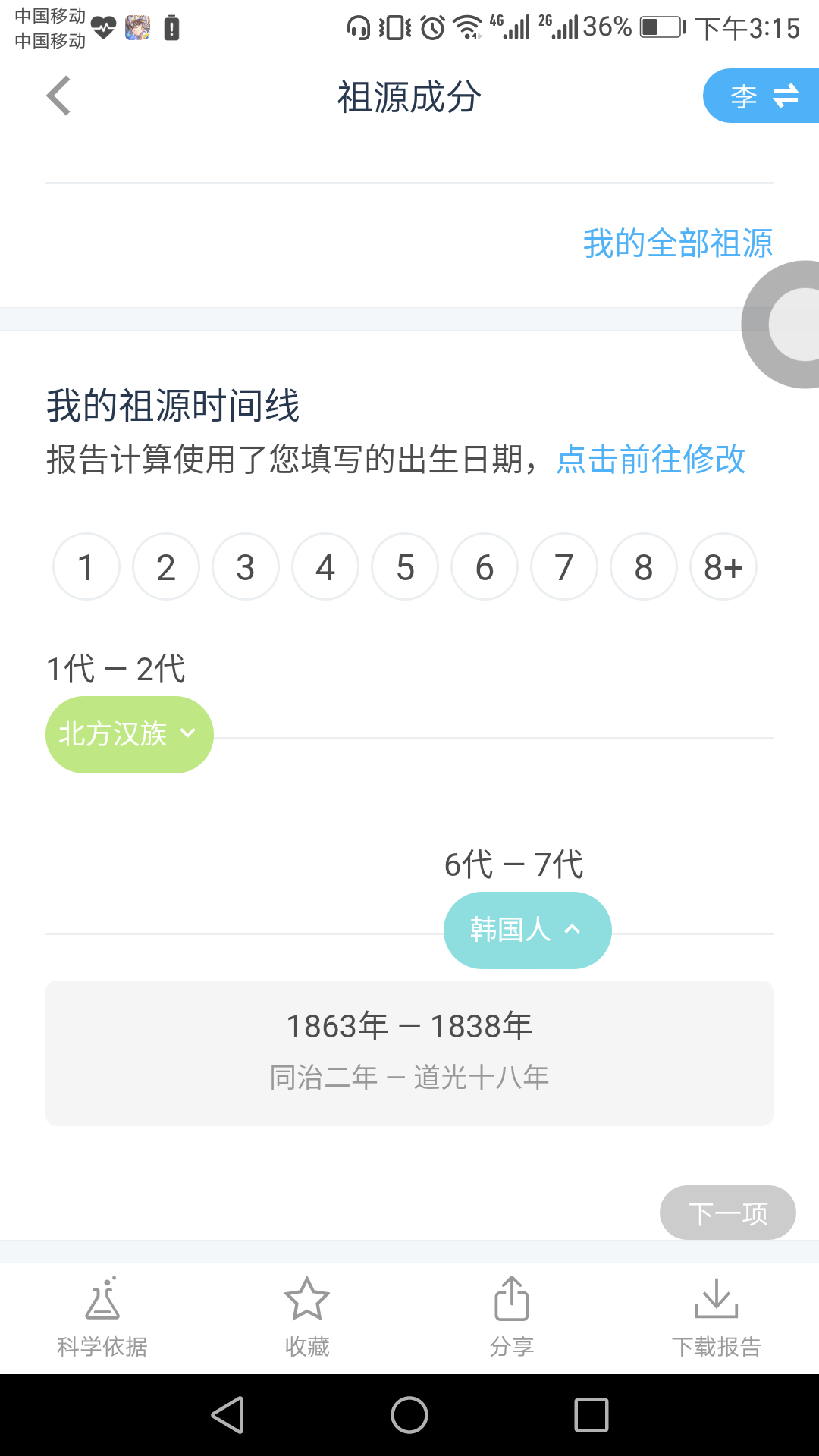Select generation 1 circle
Viewport: 819px width, 1456px height.
[86, 566]
